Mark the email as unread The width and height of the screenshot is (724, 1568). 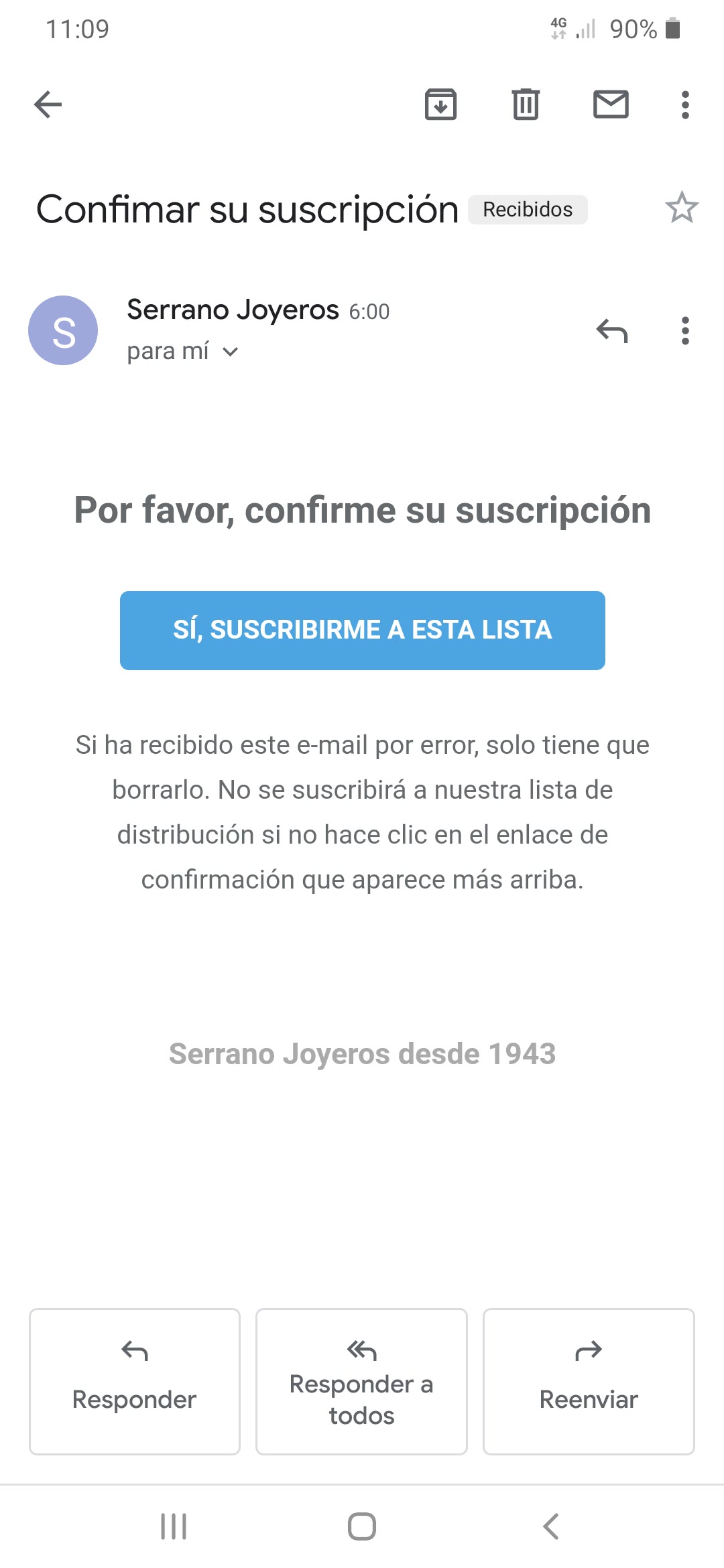point(611,105)
